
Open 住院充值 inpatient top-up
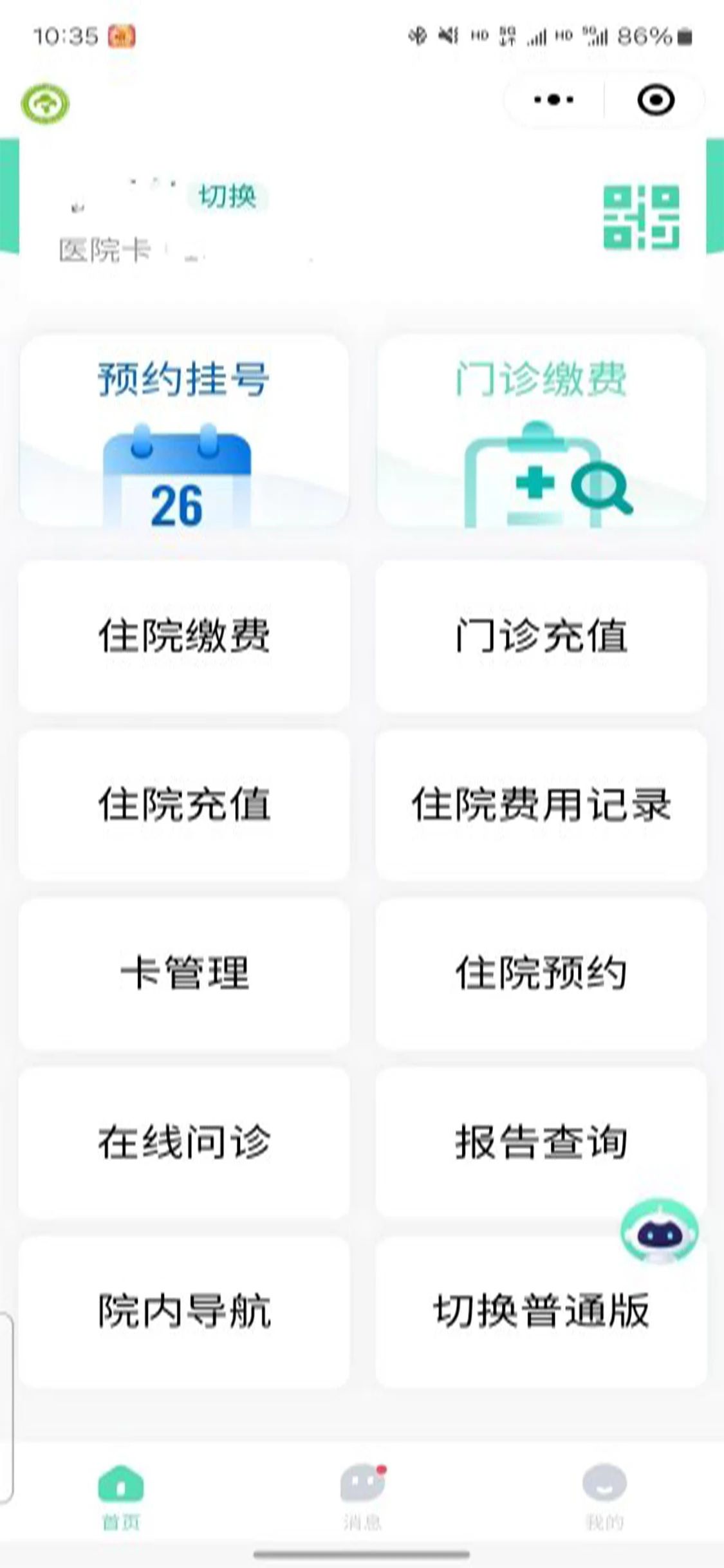click(x=184, y=805)
